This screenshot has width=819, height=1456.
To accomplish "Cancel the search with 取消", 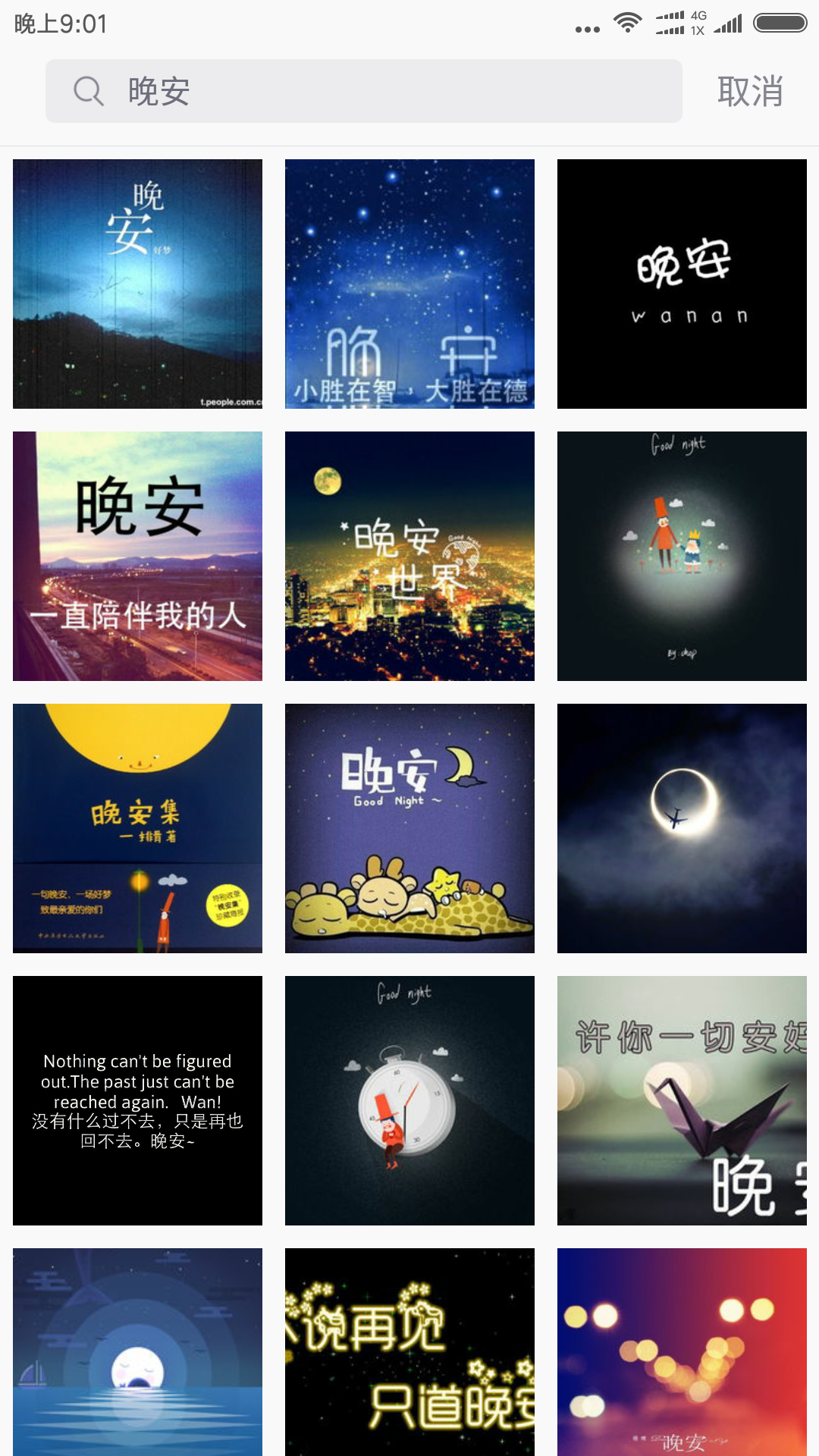I will tap(749, 92).
